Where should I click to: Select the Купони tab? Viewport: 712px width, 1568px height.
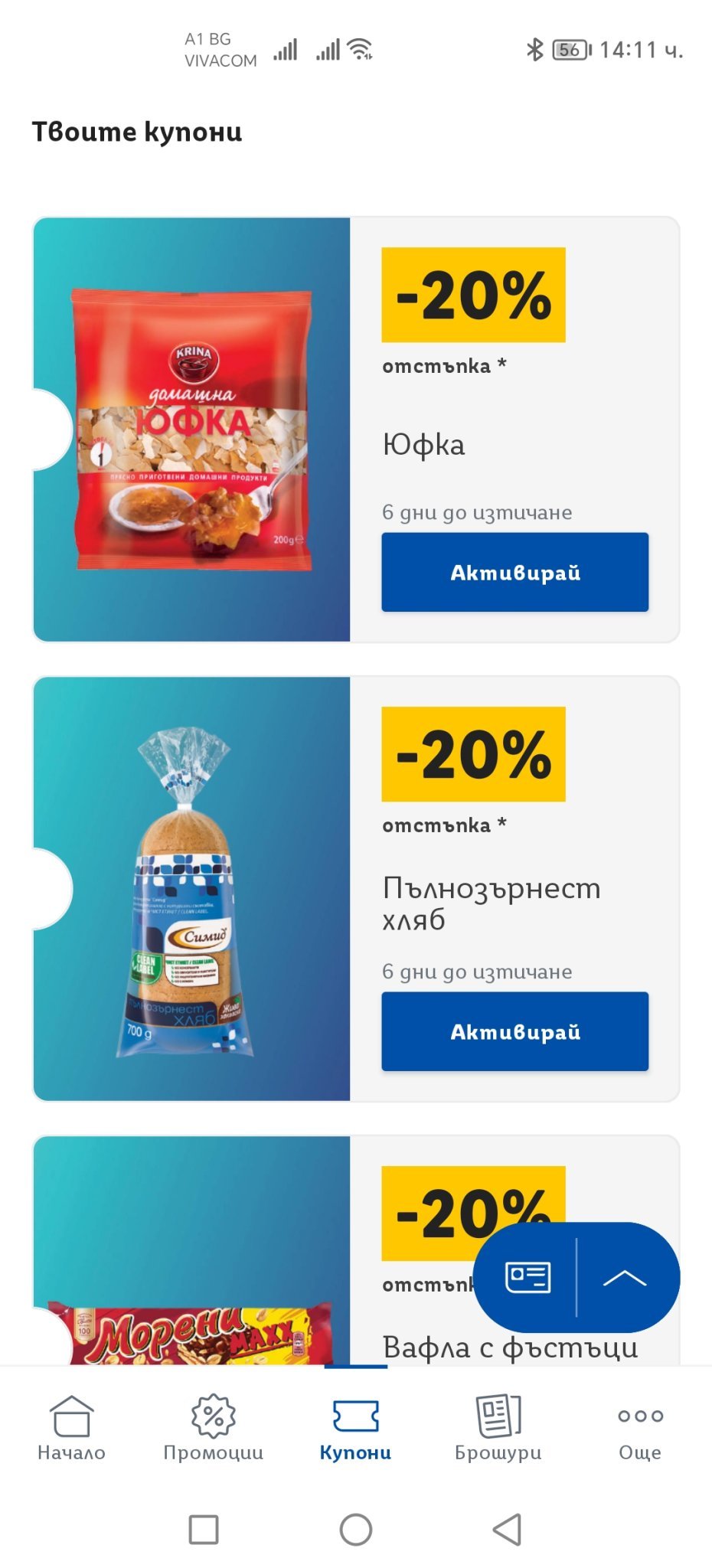point(355,1428)
